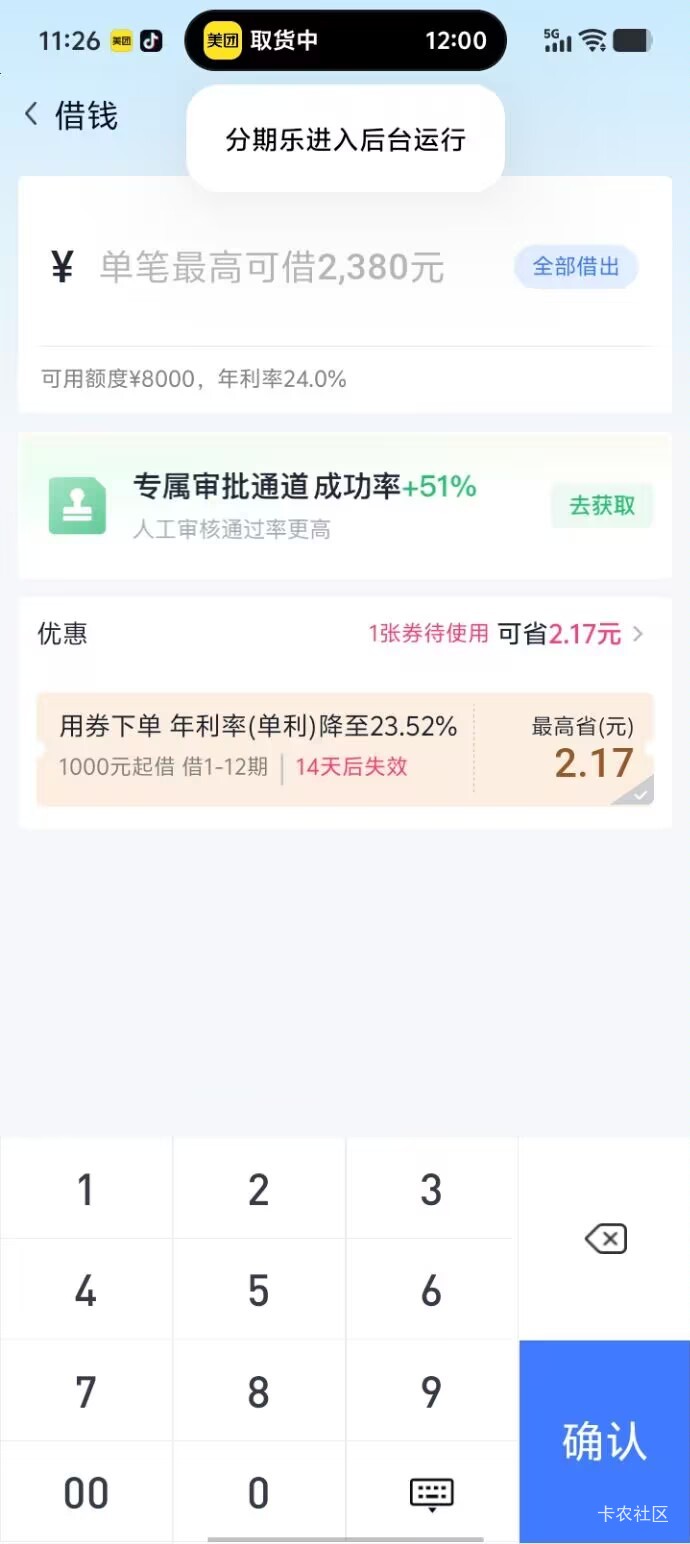Go back from the 借钱 page

[x=32, y=116]
